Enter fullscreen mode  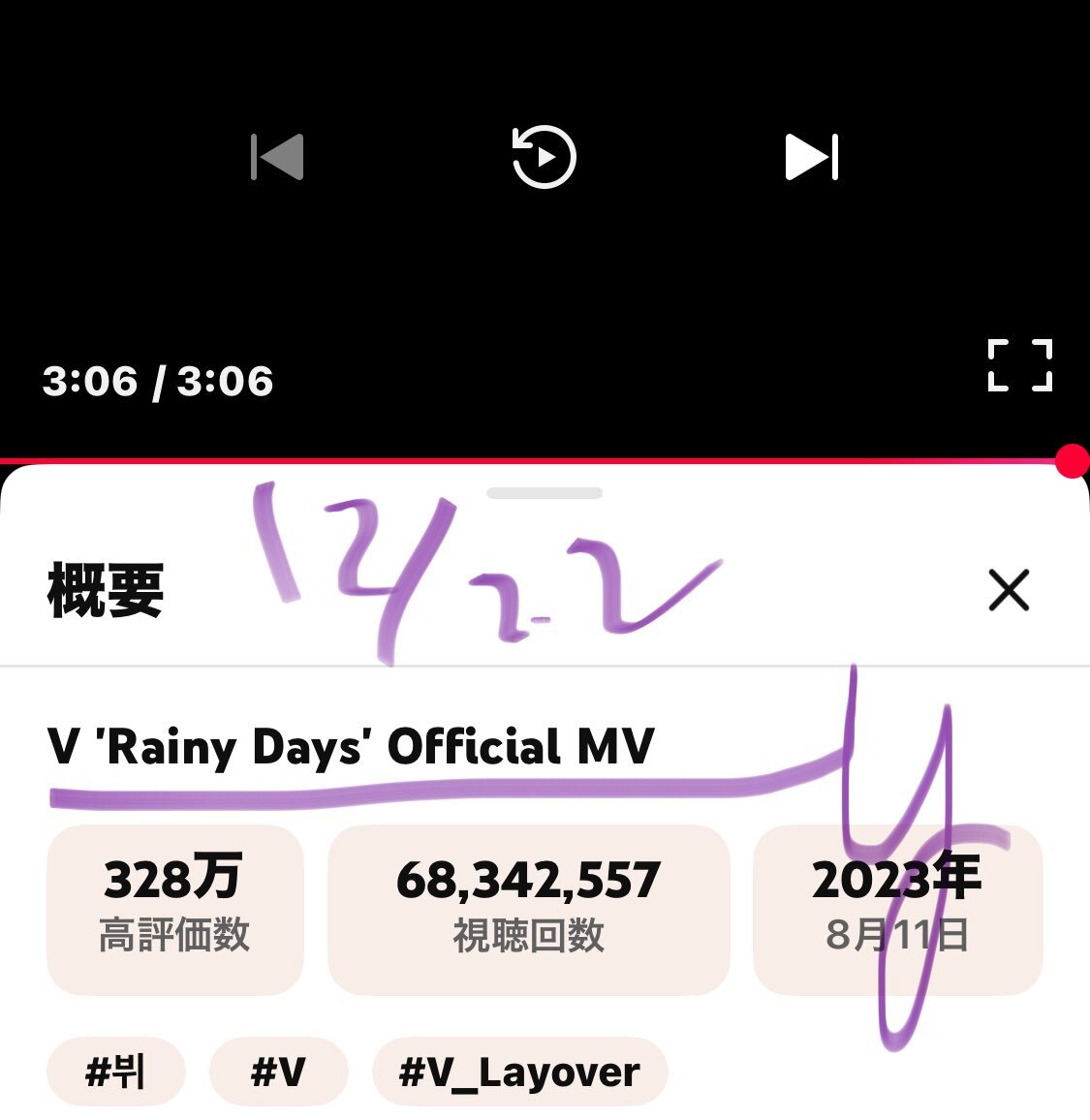pos(1019,365)
